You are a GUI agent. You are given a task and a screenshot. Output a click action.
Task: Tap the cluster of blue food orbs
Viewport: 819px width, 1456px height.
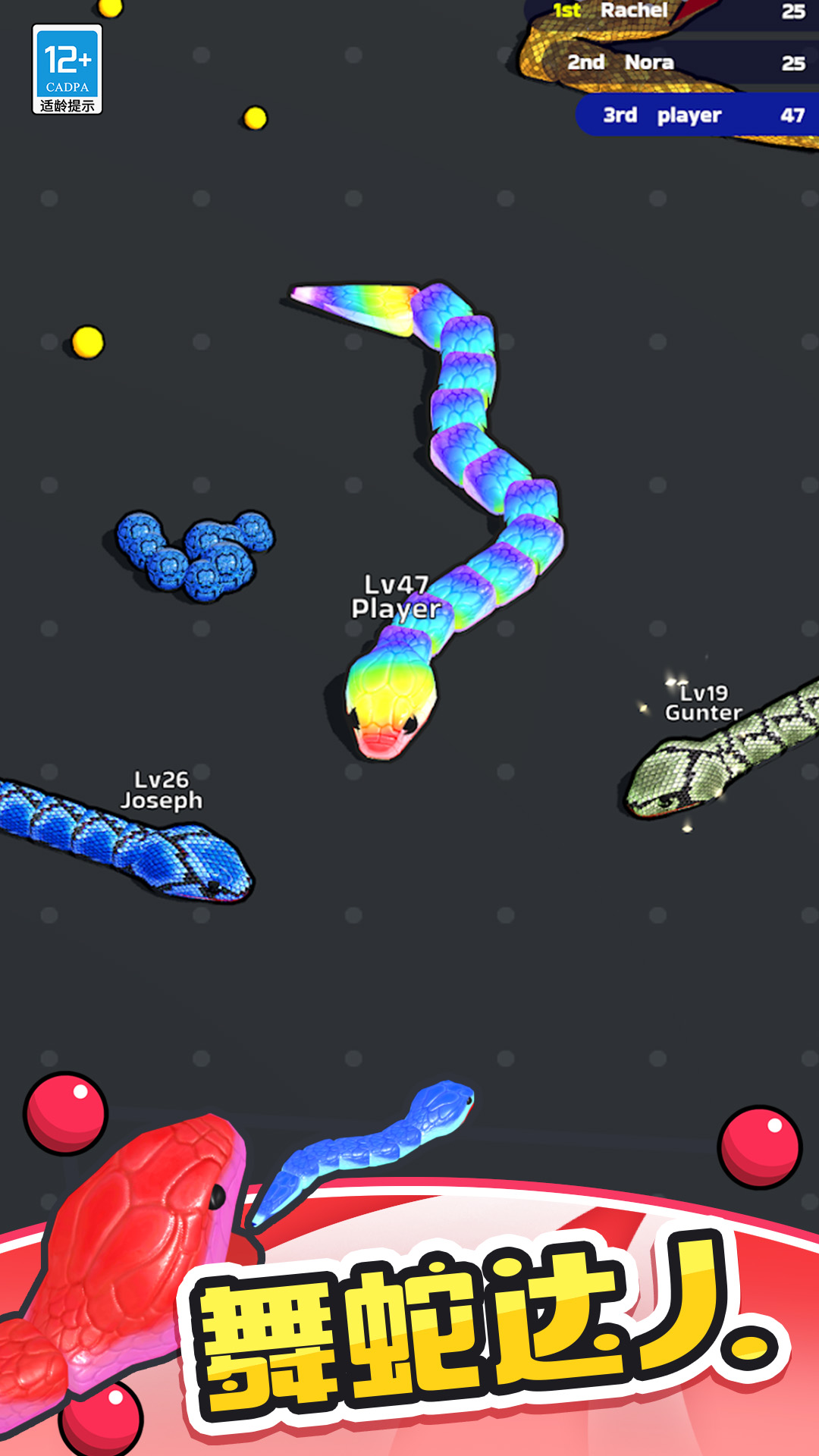click(x=193, y=554)
